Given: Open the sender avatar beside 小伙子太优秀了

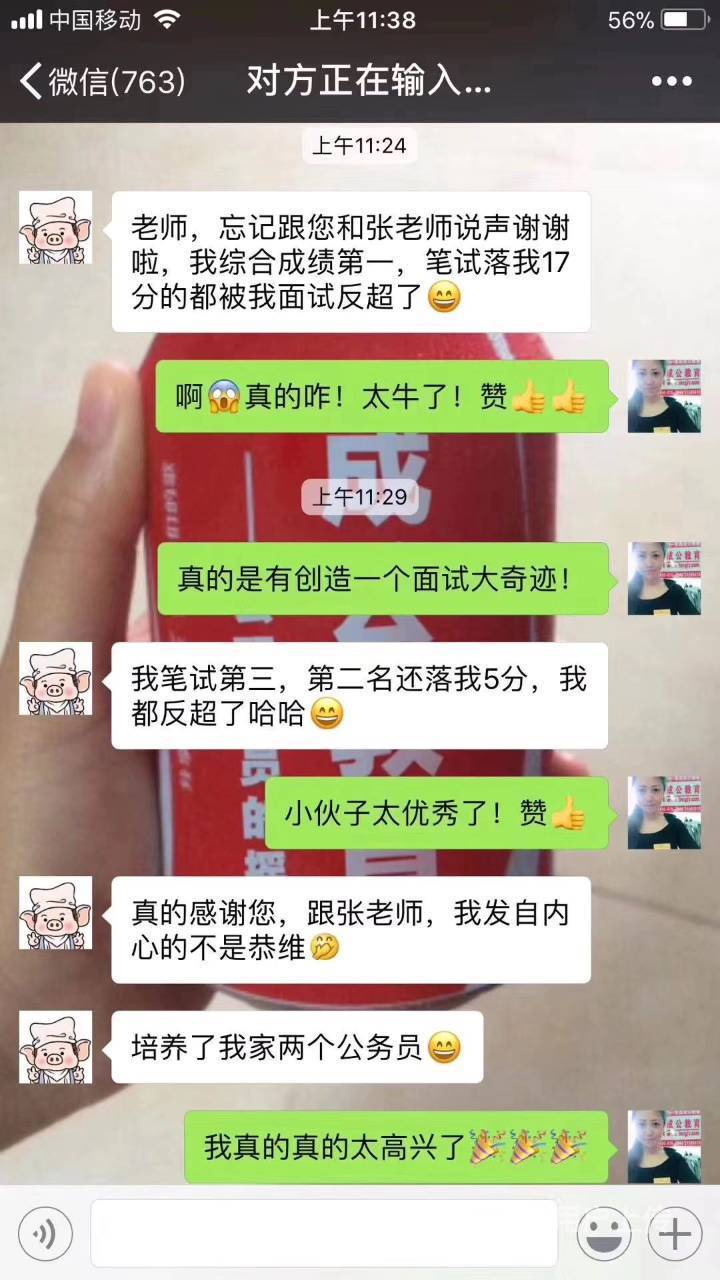Looking at the screenshot, I should (664, 813).
